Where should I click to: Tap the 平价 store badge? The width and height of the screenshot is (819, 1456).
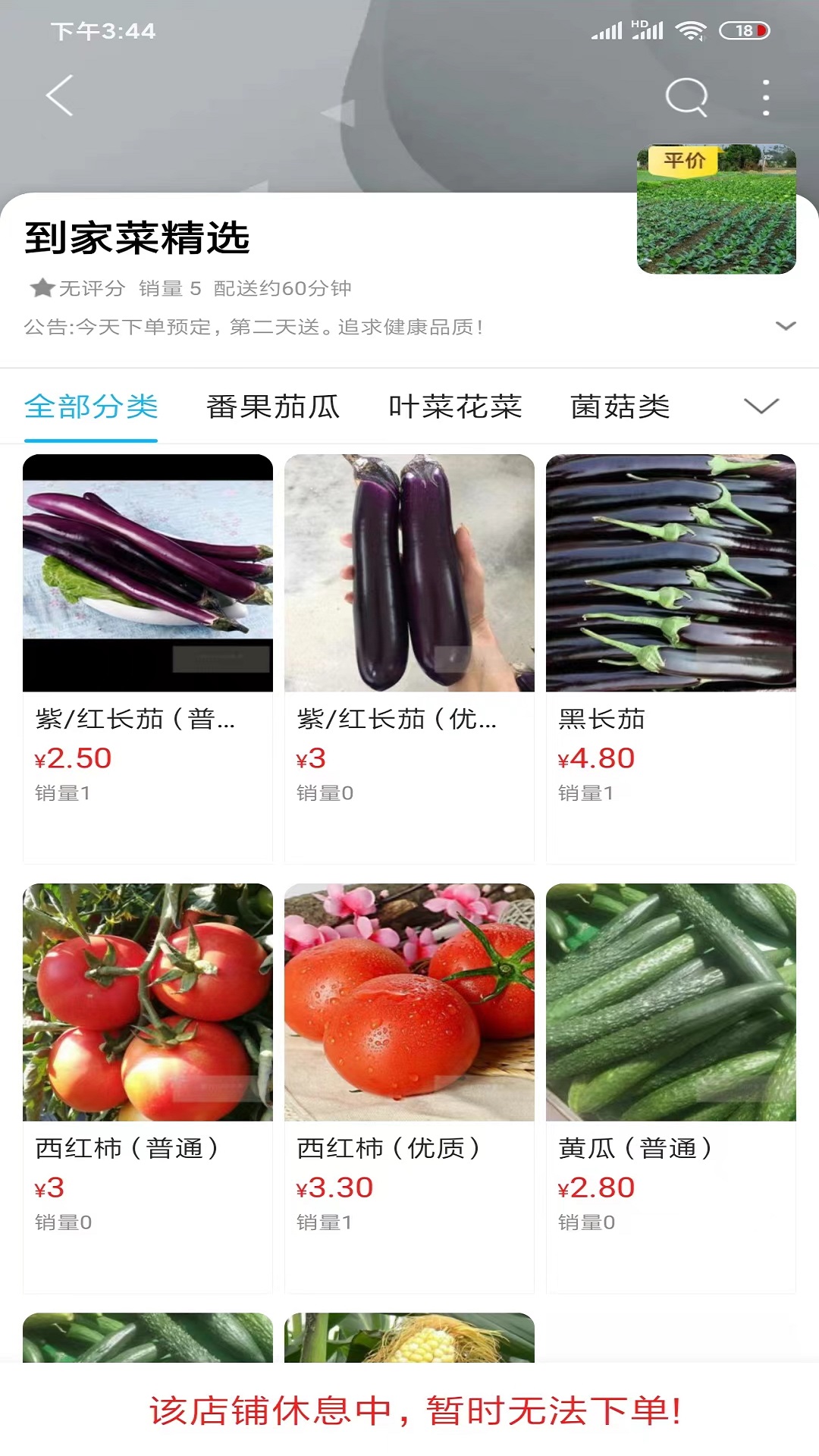coord(685,159)
